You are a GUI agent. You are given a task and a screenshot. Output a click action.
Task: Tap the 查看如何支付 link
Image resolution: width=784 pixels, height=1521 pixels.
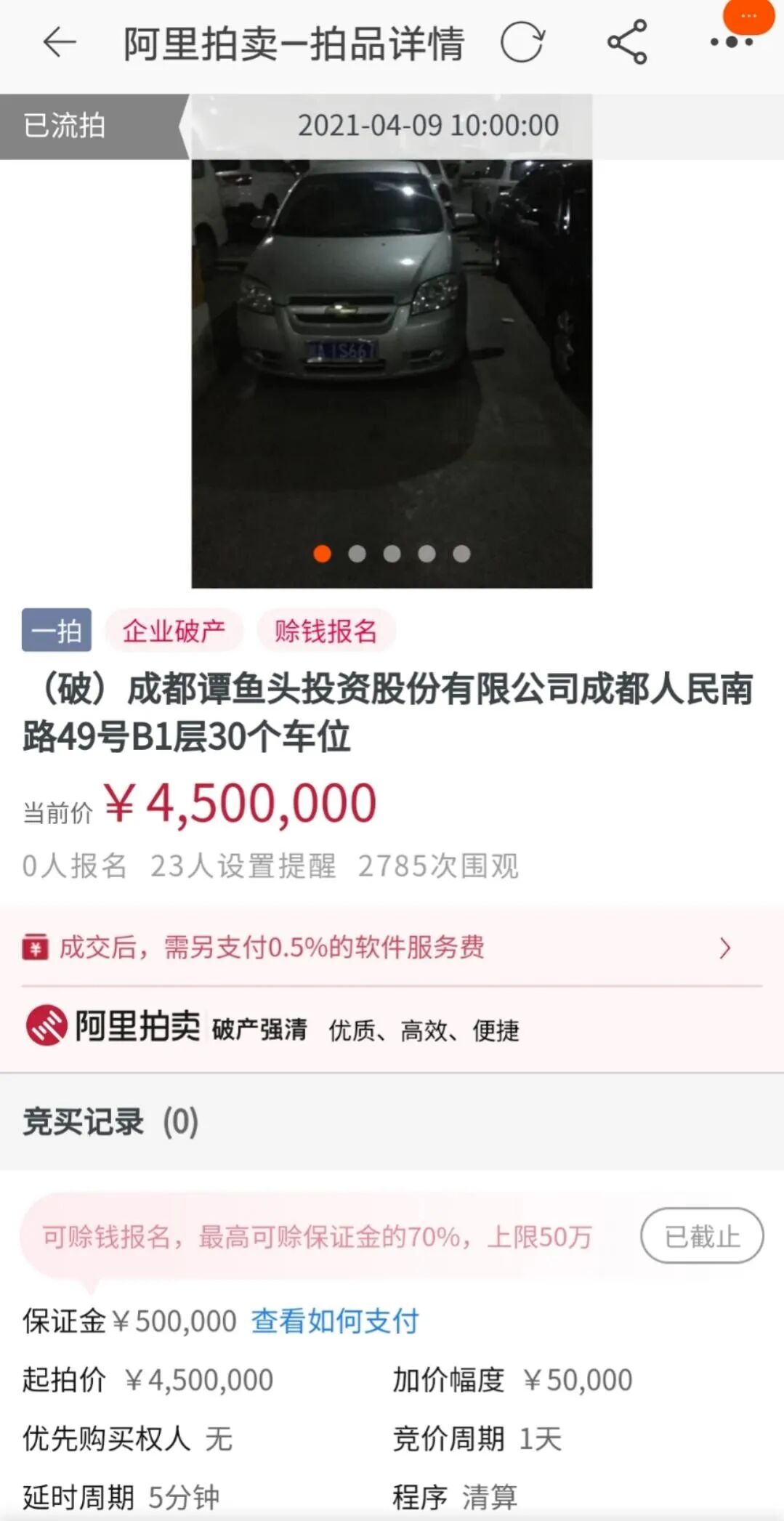335,1321
